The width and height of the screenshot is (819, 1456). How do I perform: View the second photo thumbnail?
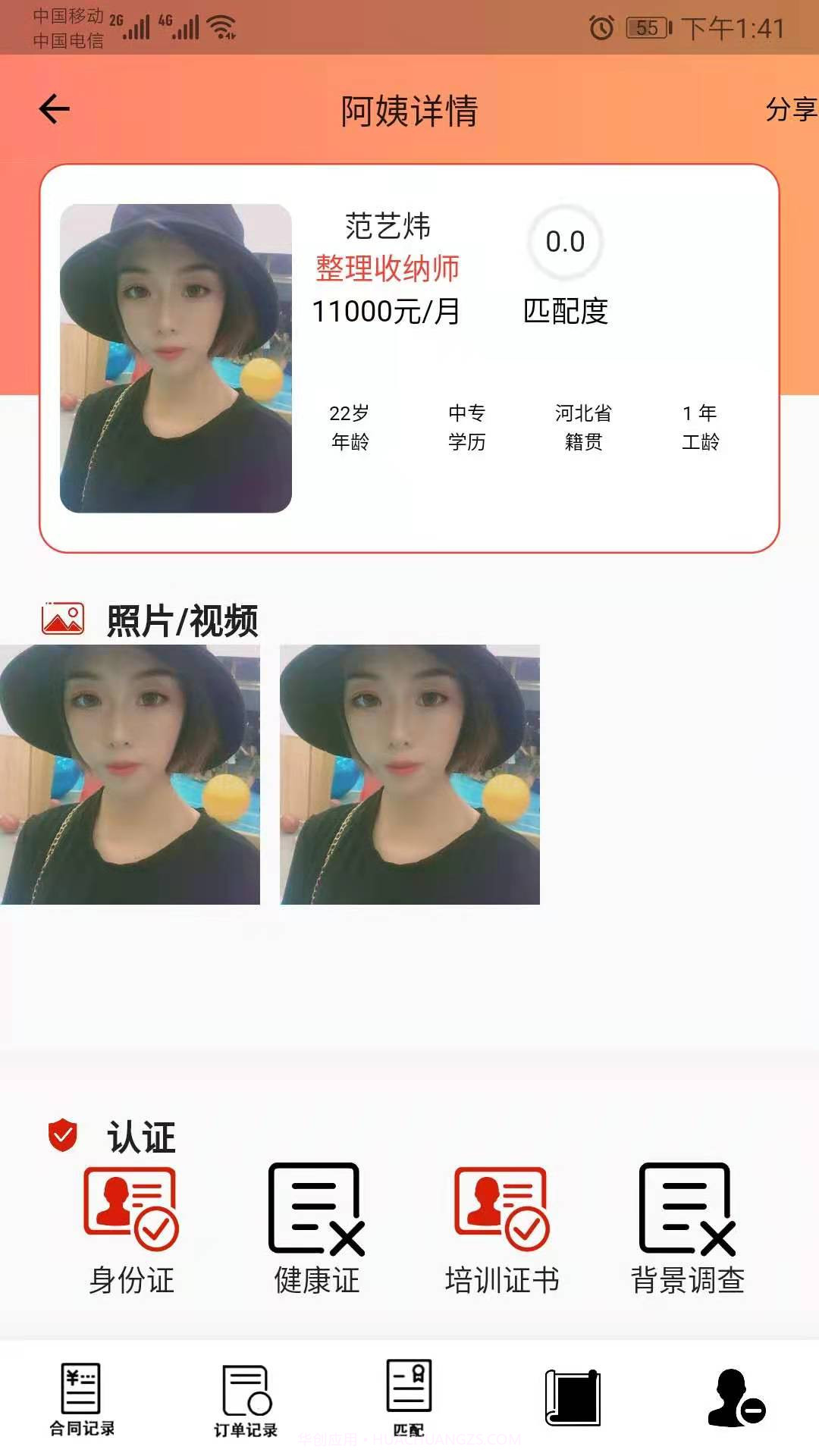coord(409,773)
